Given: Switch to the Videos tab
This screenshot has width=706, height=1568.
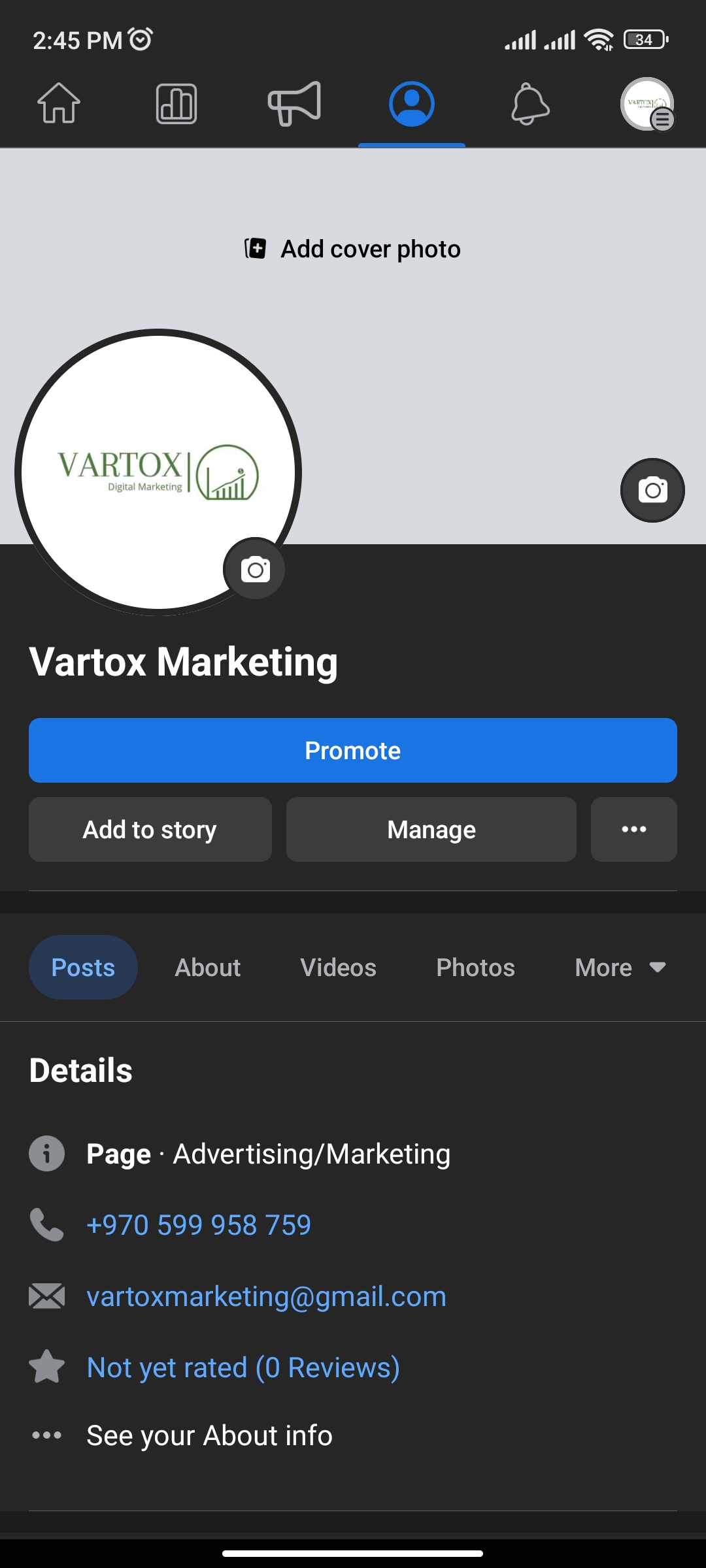Looking at the screenshot, I should point(338,968).
